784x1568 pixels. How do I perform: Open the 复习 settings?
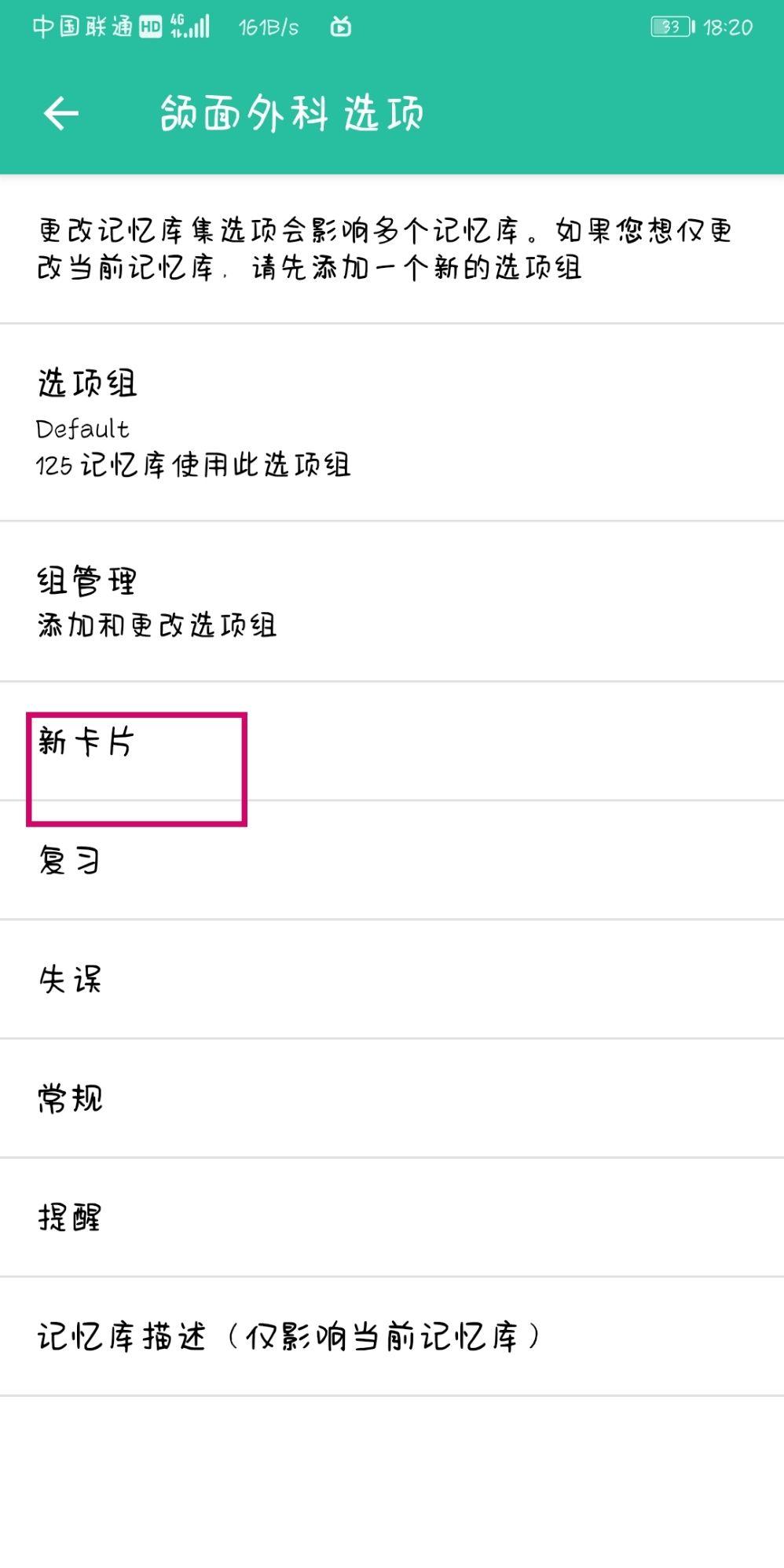click(x=392, y=860)
